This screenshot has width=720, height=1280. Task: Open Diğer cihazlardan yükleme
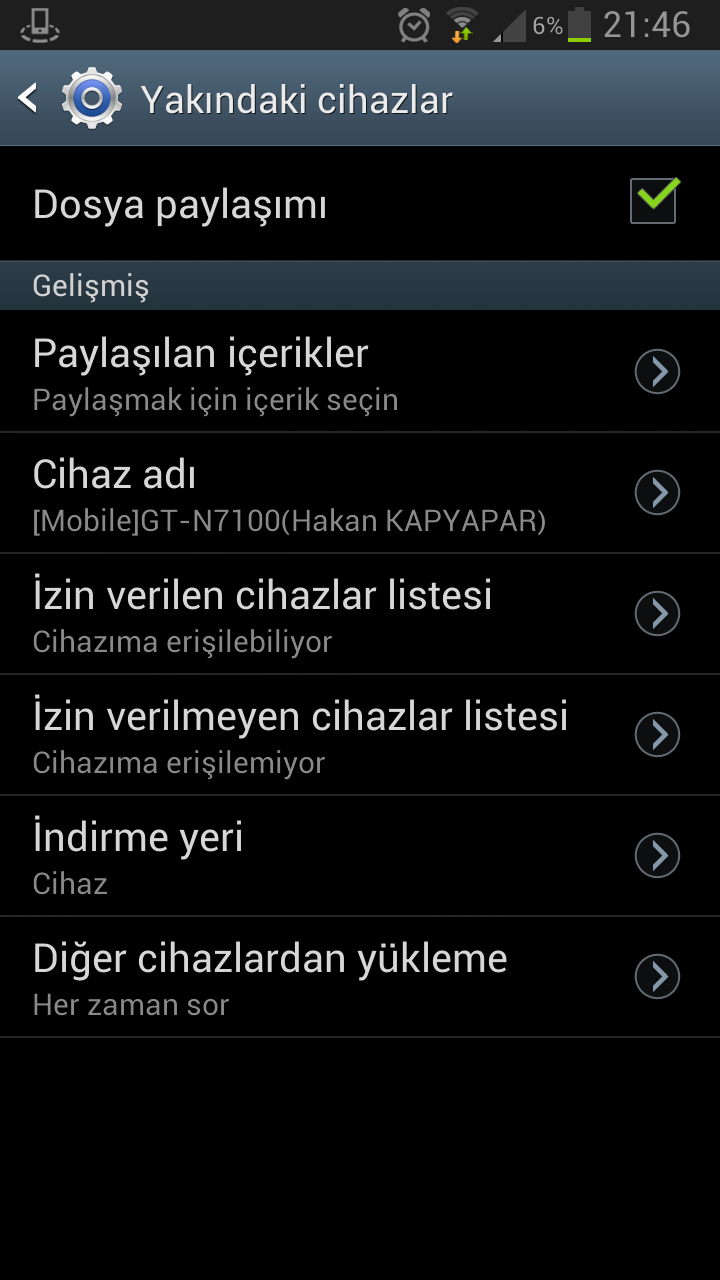pyautogui.click(x=360, y=977)
